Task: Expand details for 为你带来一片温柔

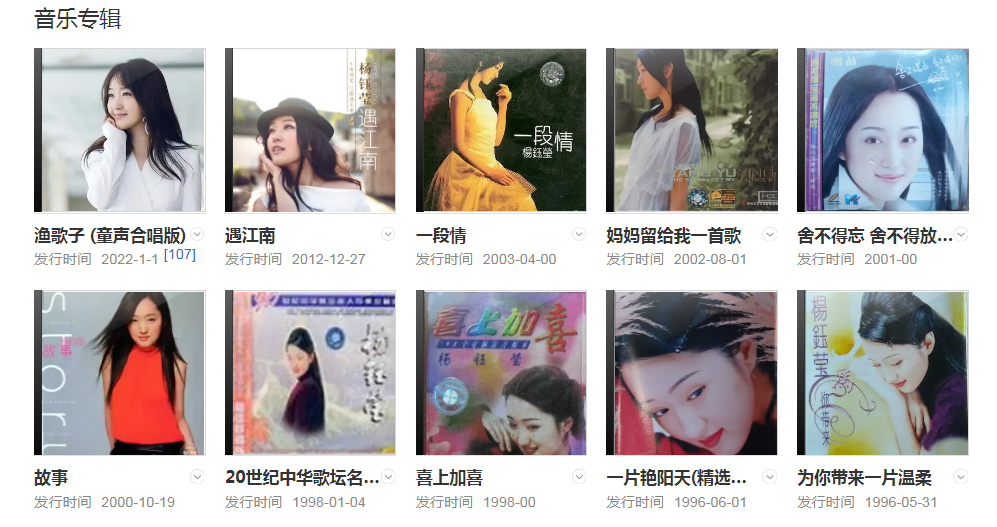Action: 961,476
